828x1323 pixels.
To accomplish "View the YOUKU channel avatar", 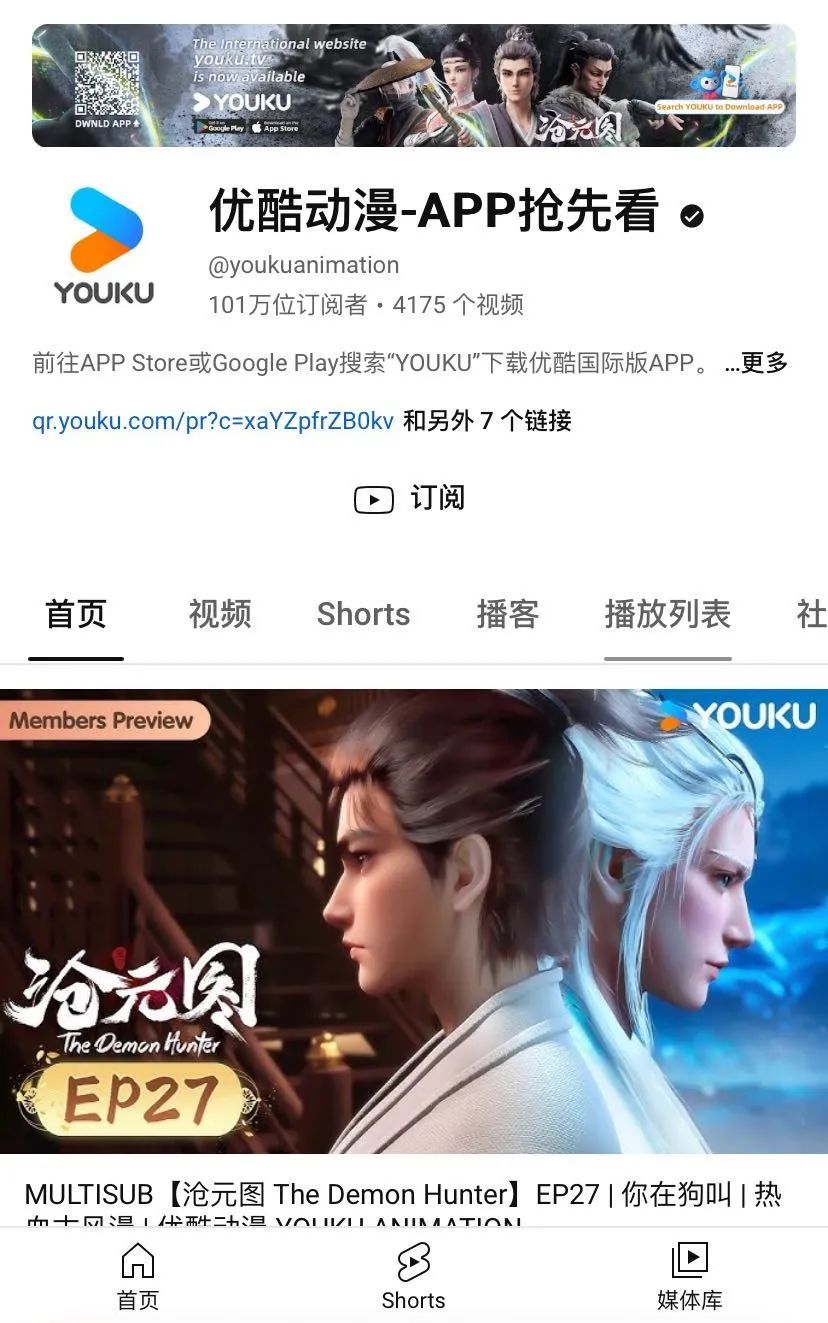I will coord(105,245).
